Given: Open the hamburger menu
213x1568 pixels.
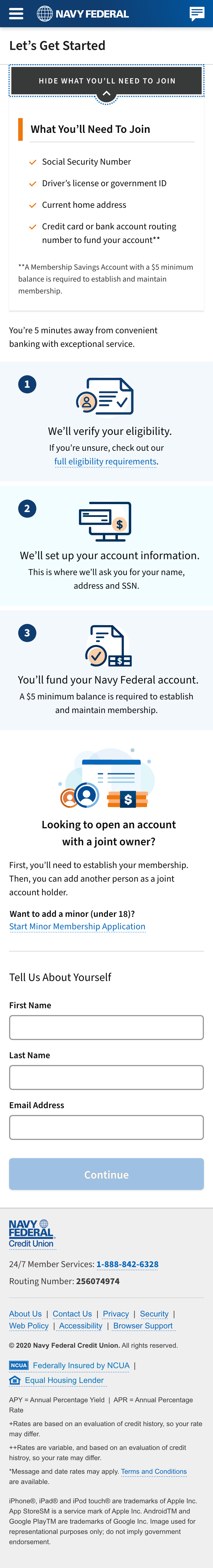Looking at the screenshot, I should click(16, 13).
